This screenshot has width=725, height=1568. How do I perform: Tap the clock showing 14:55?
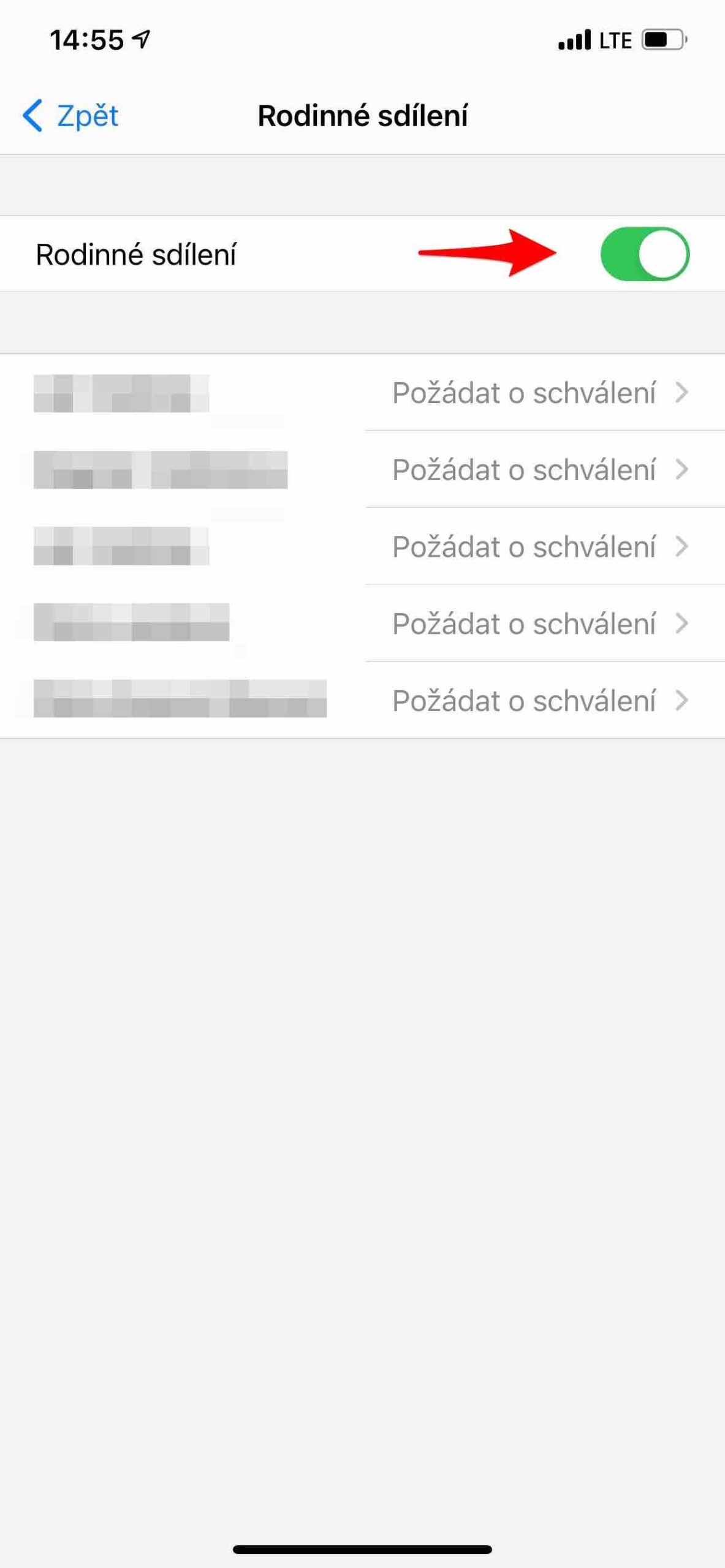tap(86, 39)
